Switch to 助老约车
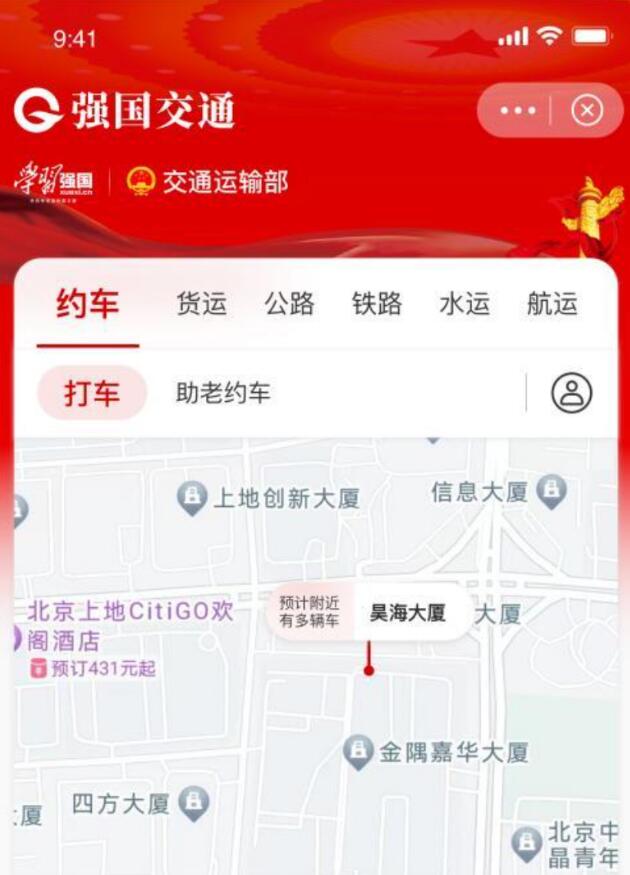 tap(223, 393)
